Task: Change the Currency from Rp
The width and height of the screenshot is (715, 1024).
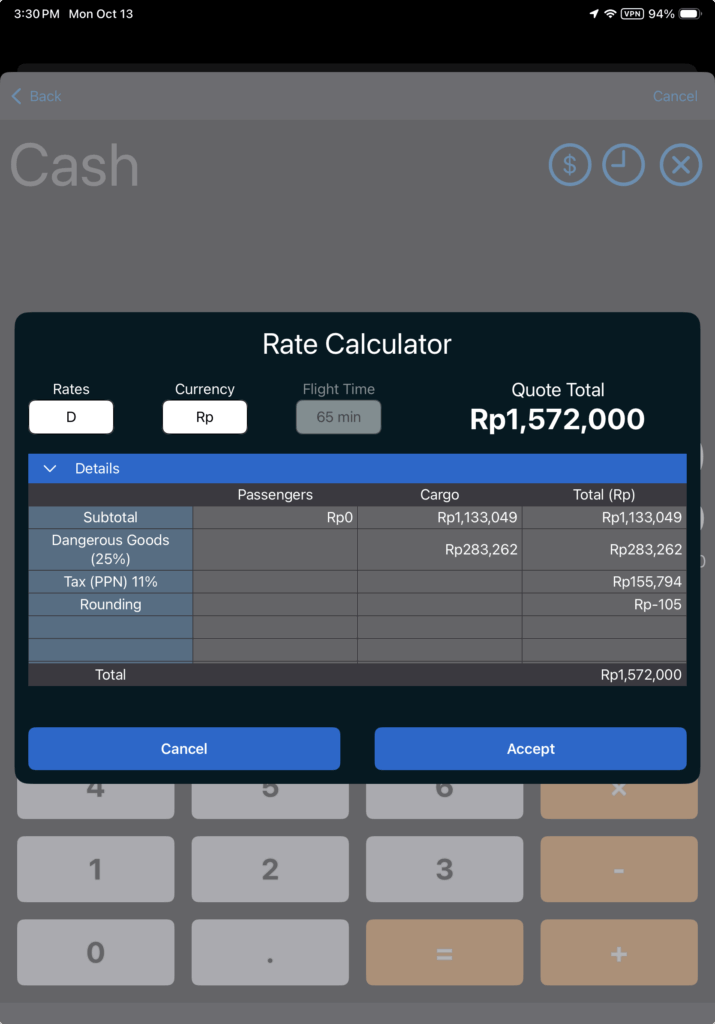Action: (x=204, y=417)
